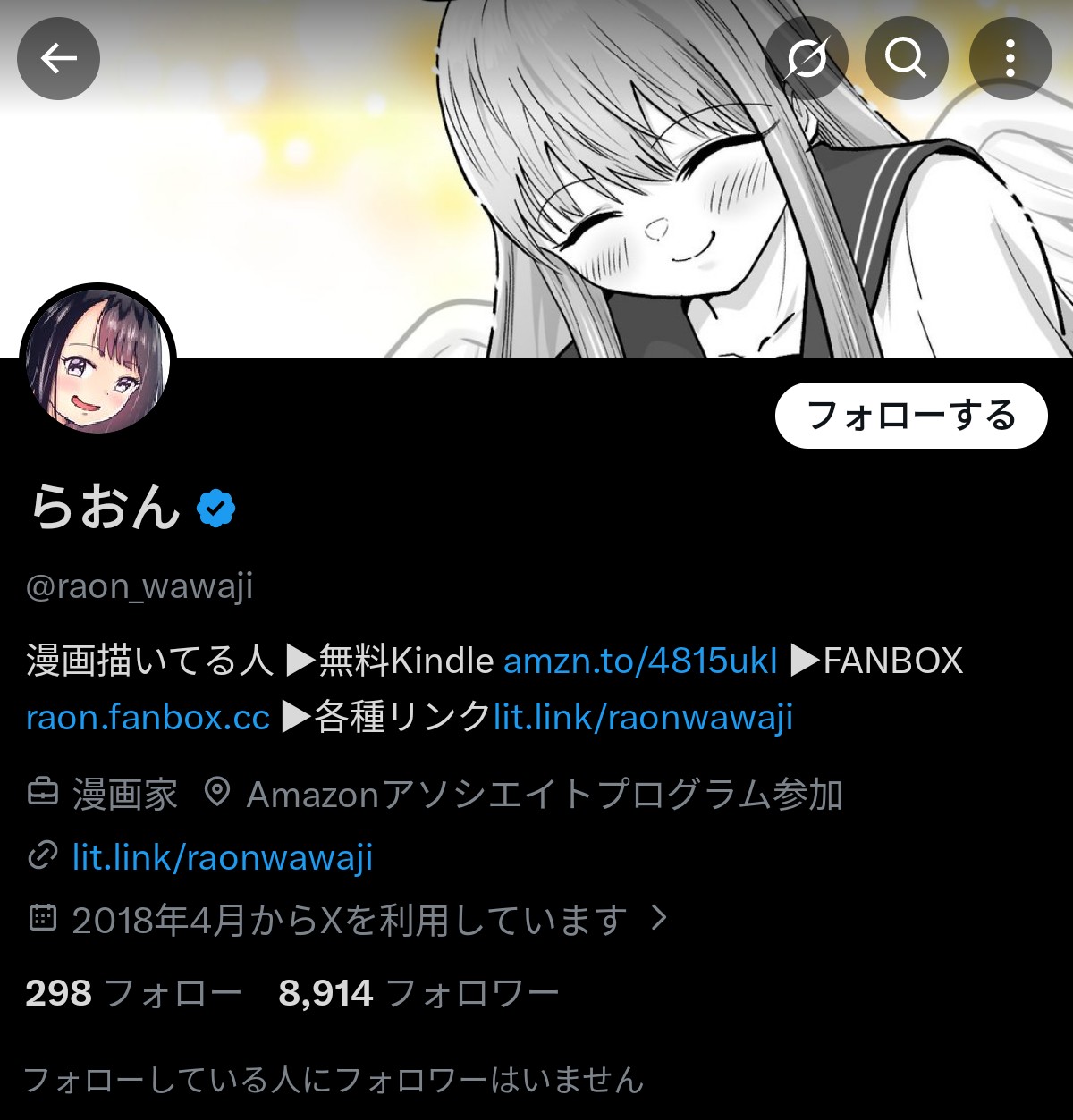View the らおん profile picture
This screenshot has width=1073, height=1120.
click(97, 362)
